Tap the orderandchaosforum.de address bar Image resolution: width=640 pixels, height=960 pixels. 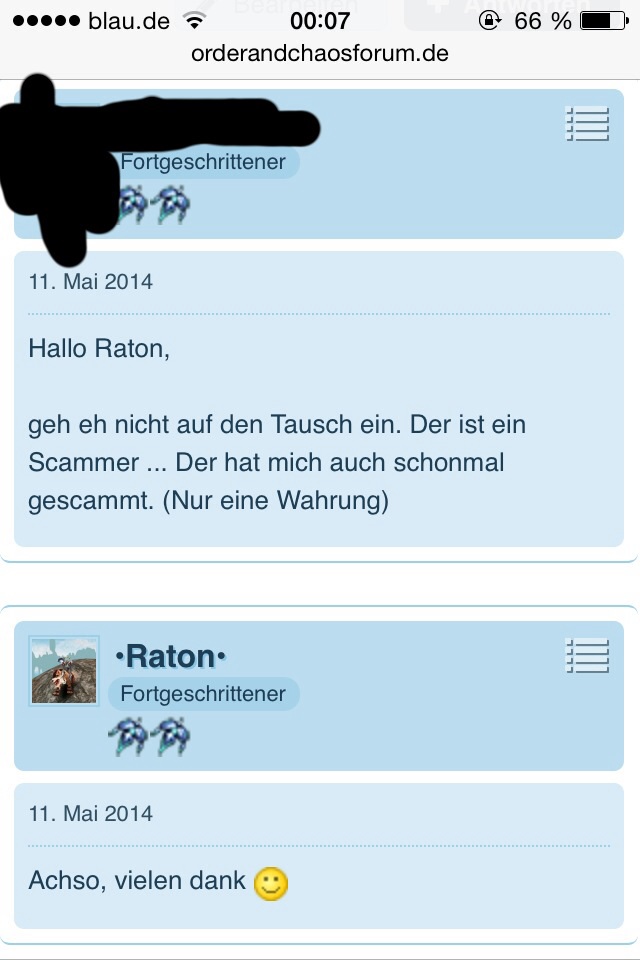click(320, 54)
